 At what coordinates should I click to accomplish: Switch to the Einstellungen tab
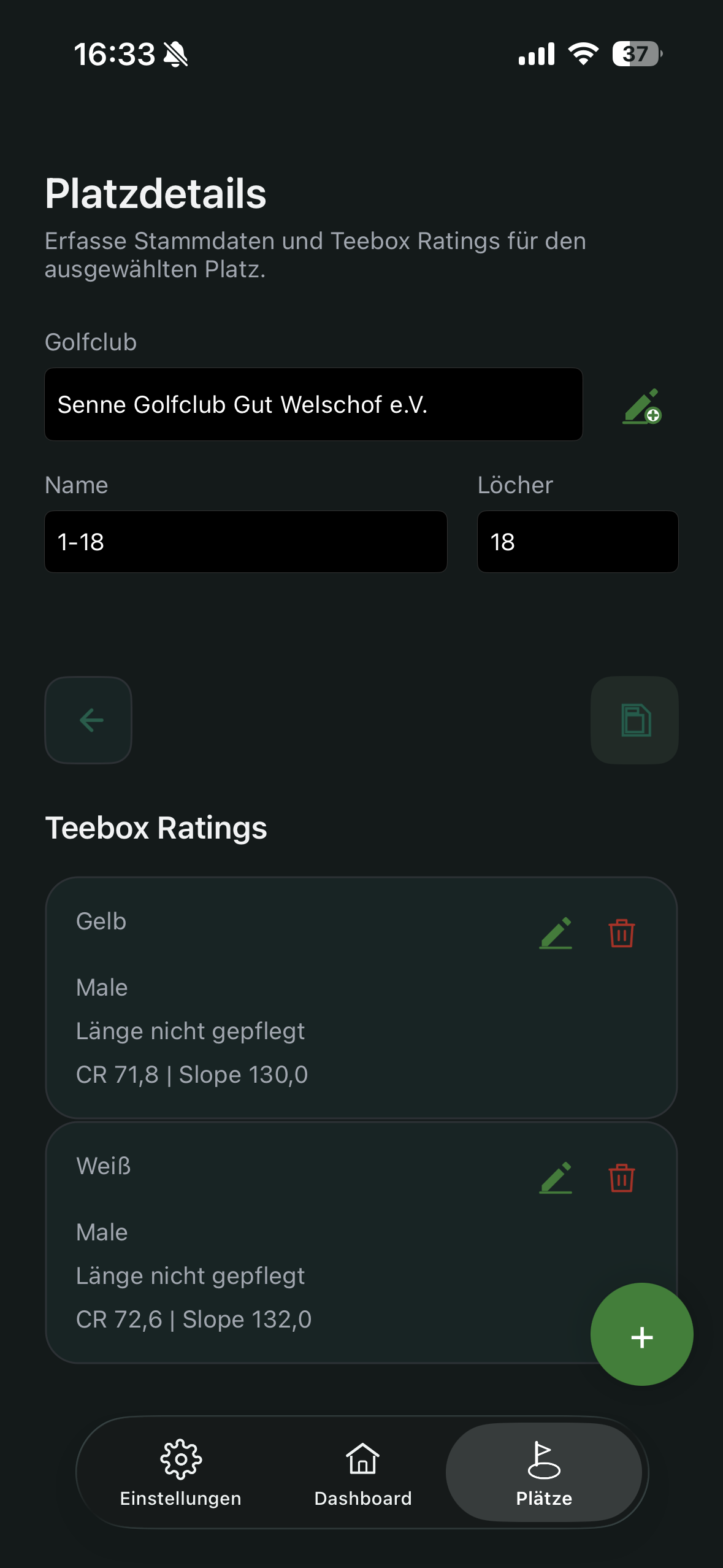pos(181,1472)
